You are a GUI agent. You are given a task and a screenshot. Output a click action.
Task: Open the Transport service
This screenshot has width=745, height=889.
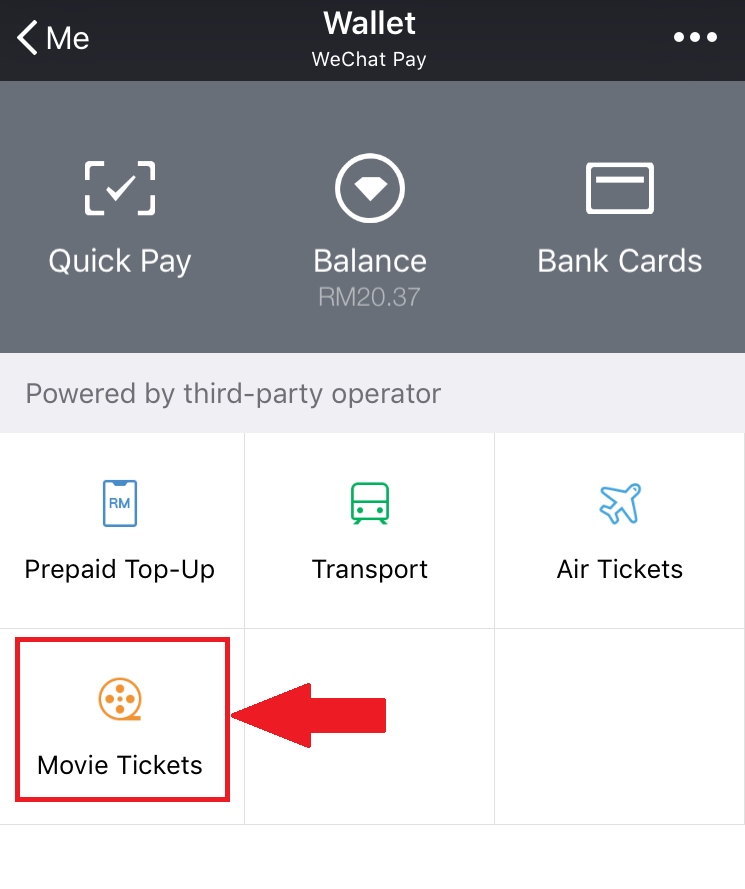pyautogui.click(x=370, y=530)
